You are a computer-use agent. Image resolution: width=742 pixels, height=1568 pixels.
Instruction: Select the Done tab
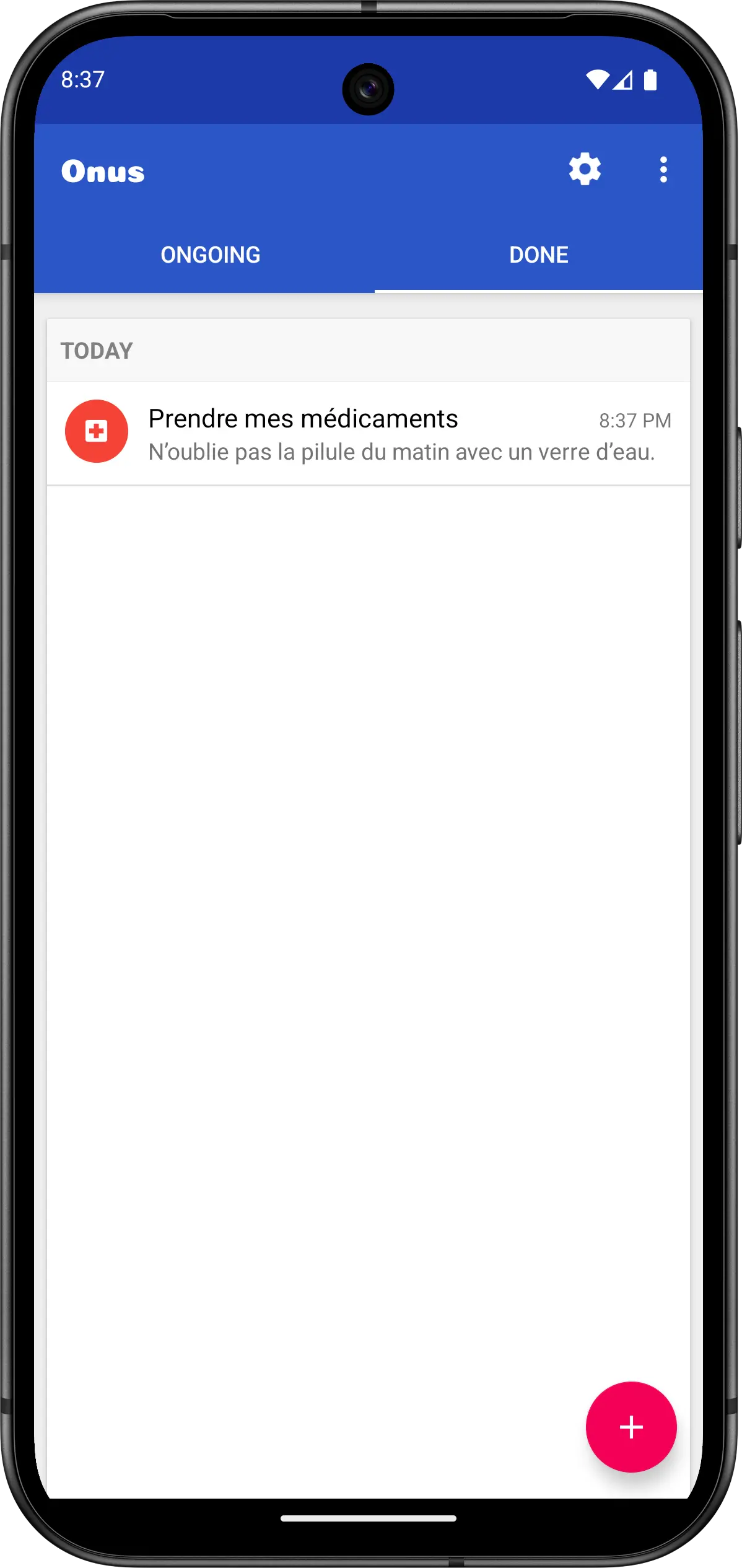point(538,255)
